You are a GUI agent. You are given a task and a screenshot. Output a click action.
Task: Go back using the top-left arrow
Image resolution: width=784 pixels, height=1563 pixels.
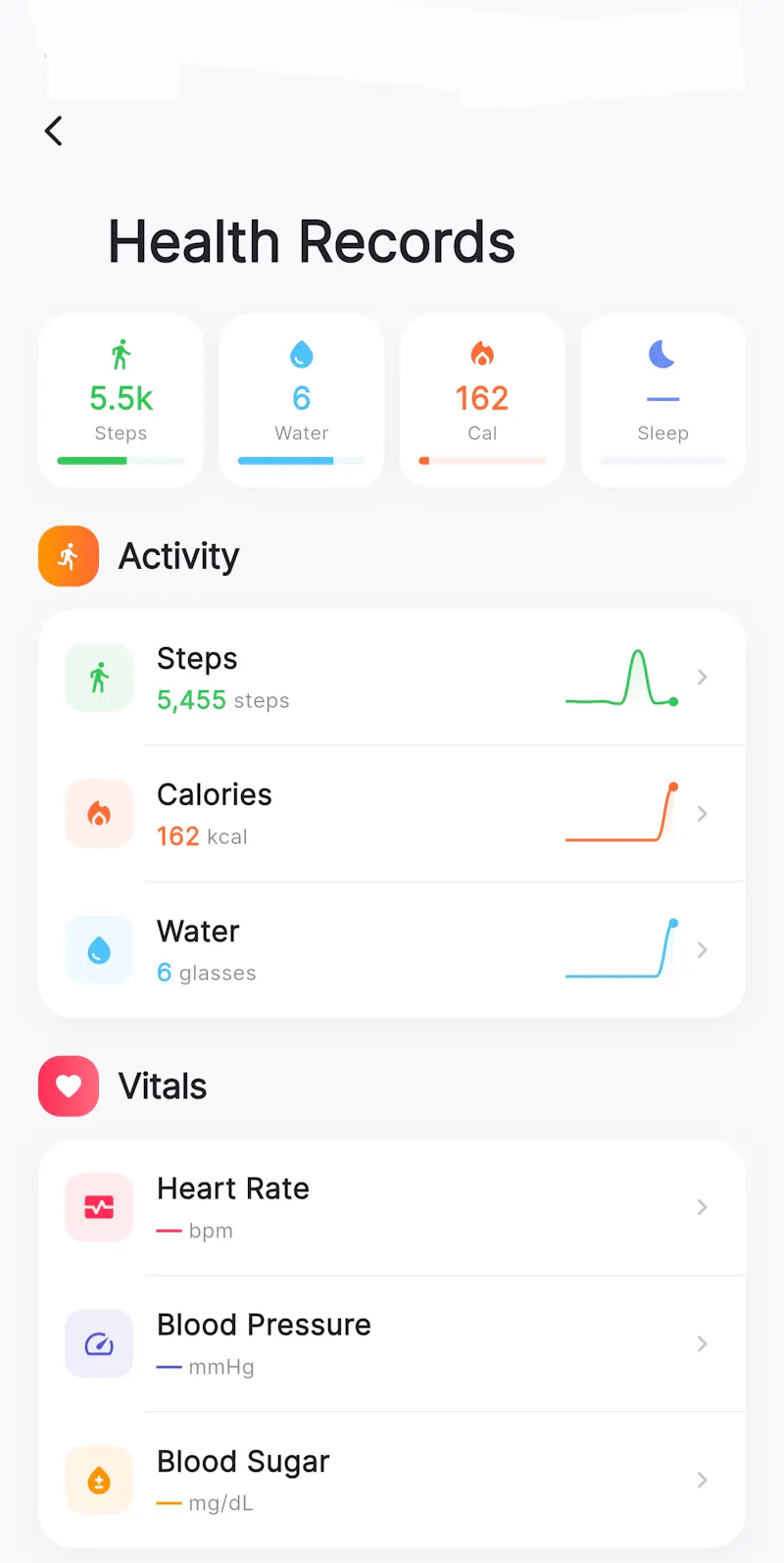[x=54, y=130]
